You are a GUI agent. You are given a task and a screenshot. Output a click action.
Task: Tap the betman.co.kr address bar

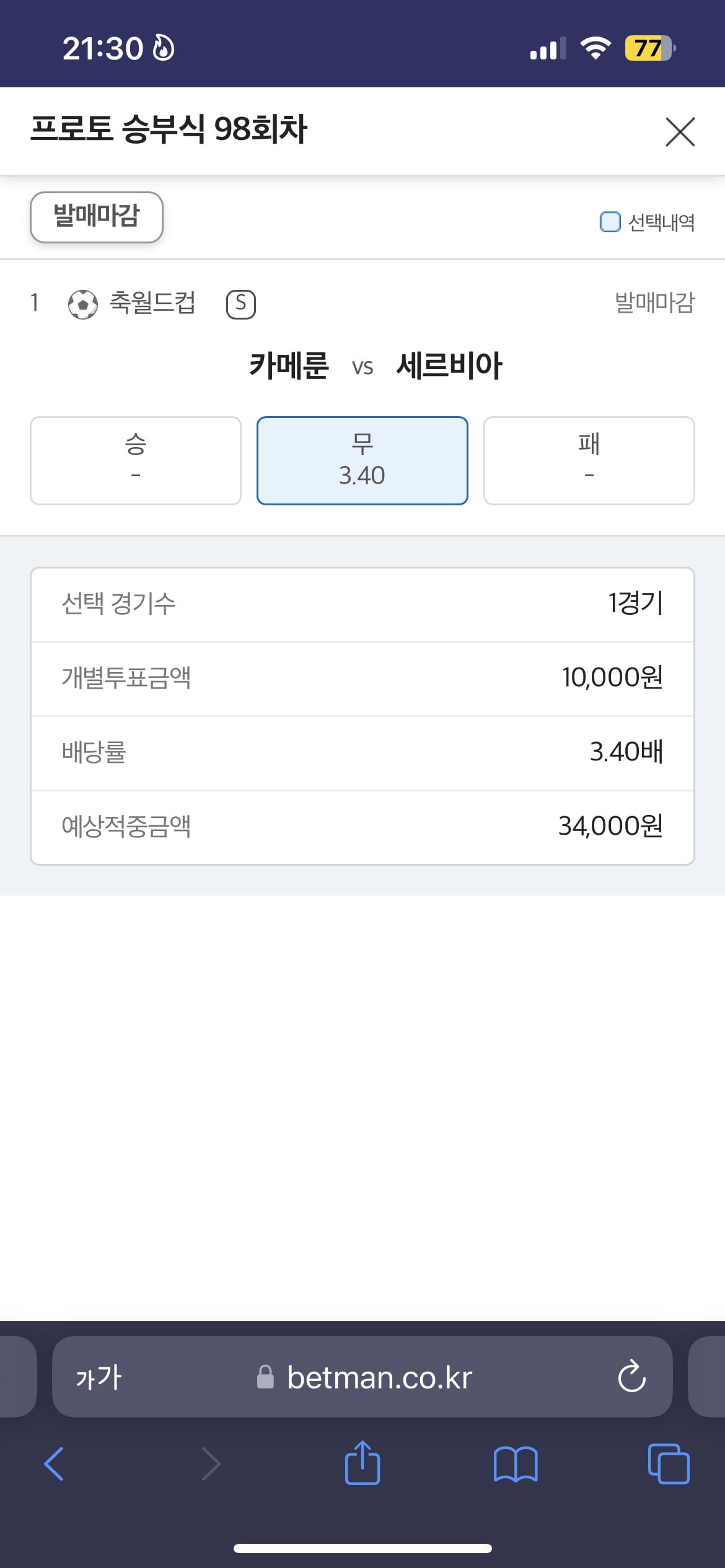coord(362,1377)
